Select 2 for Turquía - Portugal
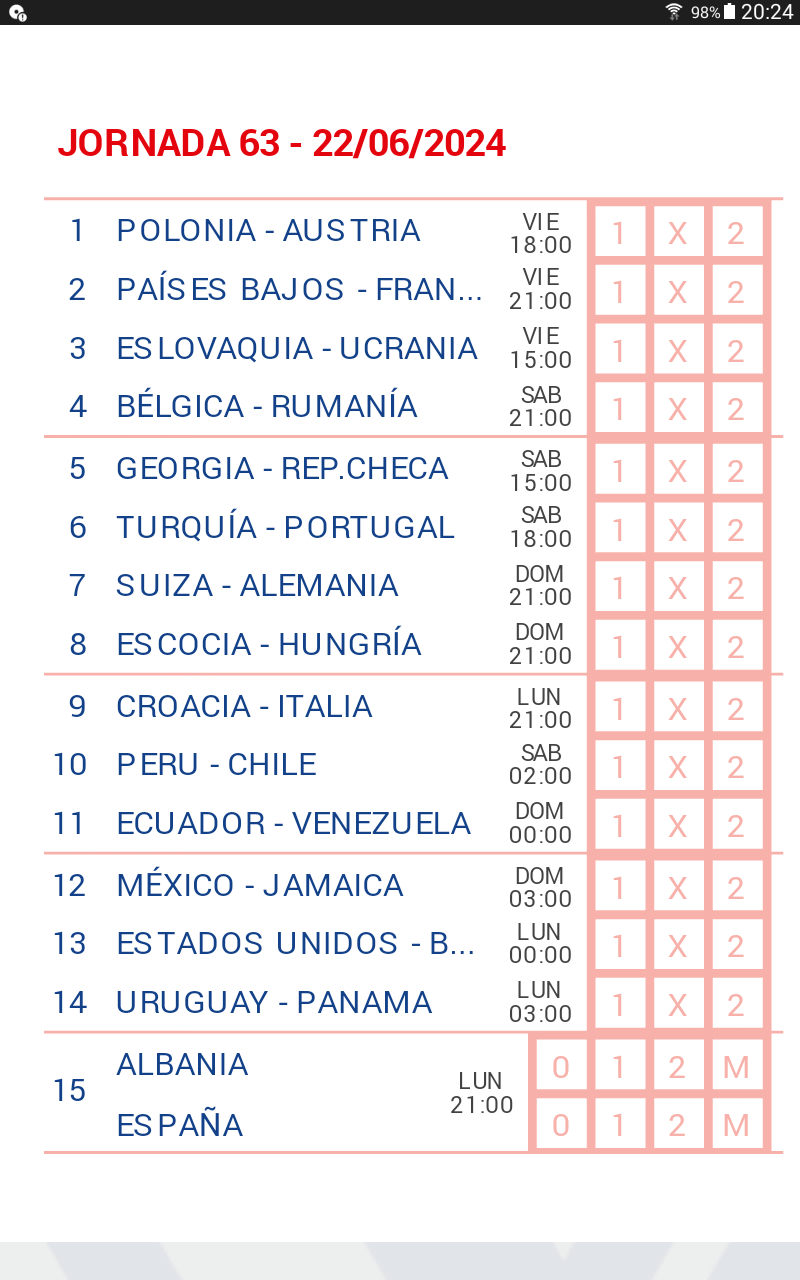800x1280 pixels. [737, 529]
